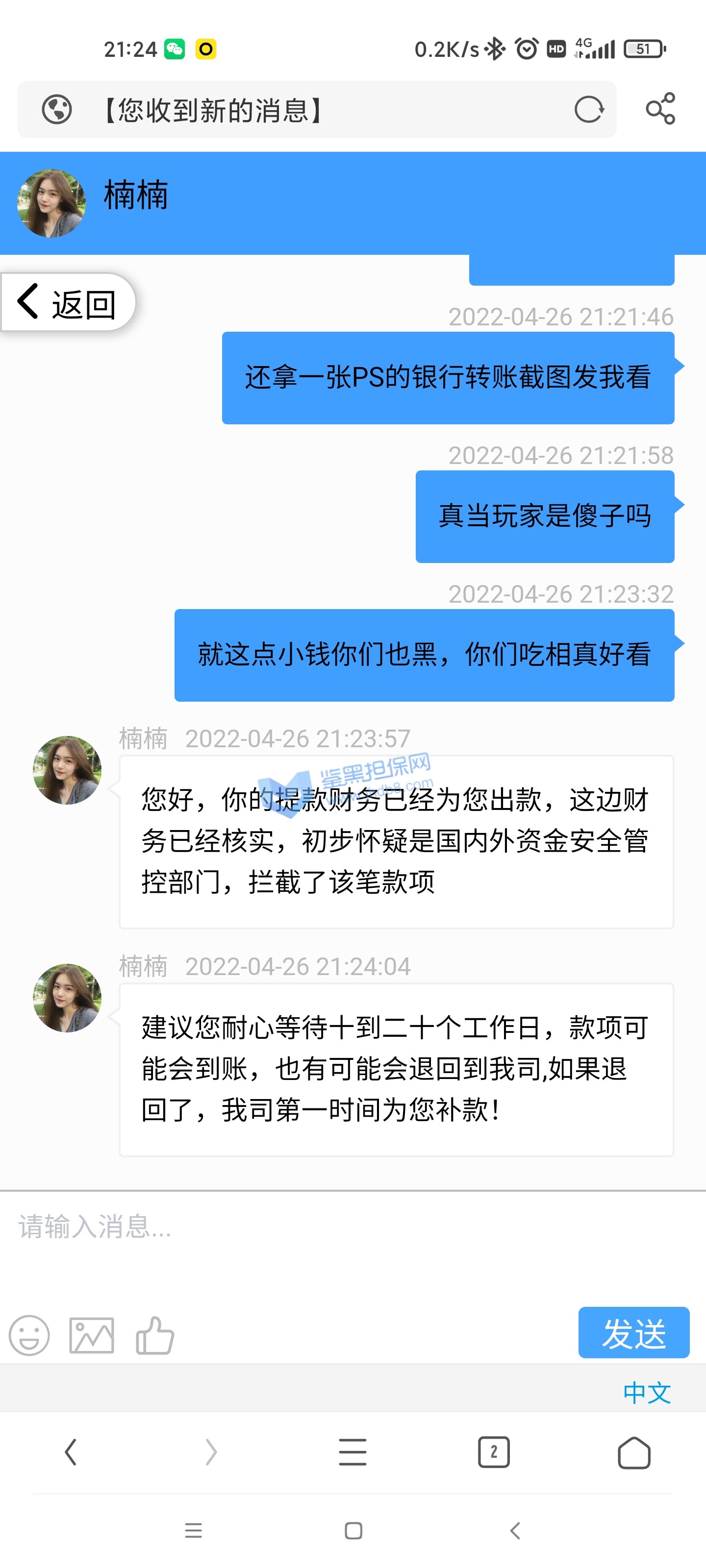Return to the system home screen

353,1530
